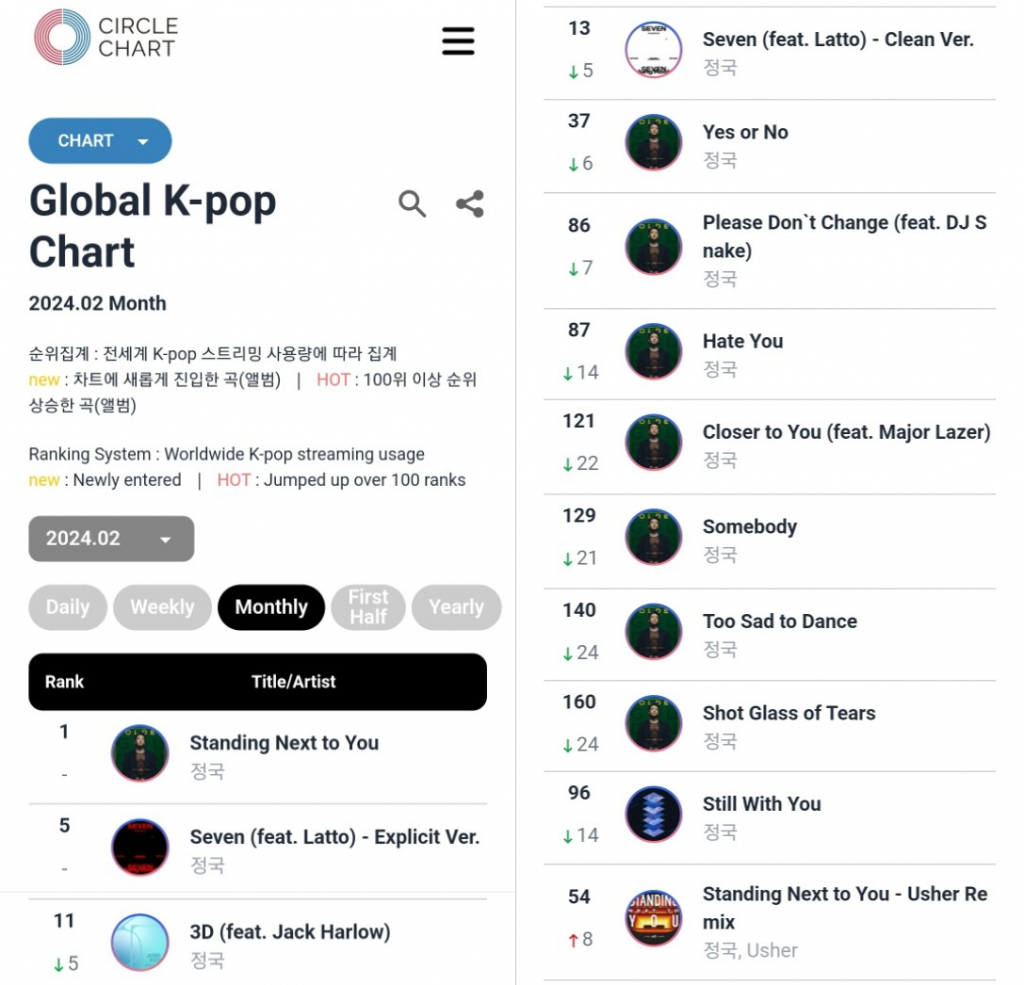Open the 2024.02 month picker
1024x985 pixels.
(111, 539)
